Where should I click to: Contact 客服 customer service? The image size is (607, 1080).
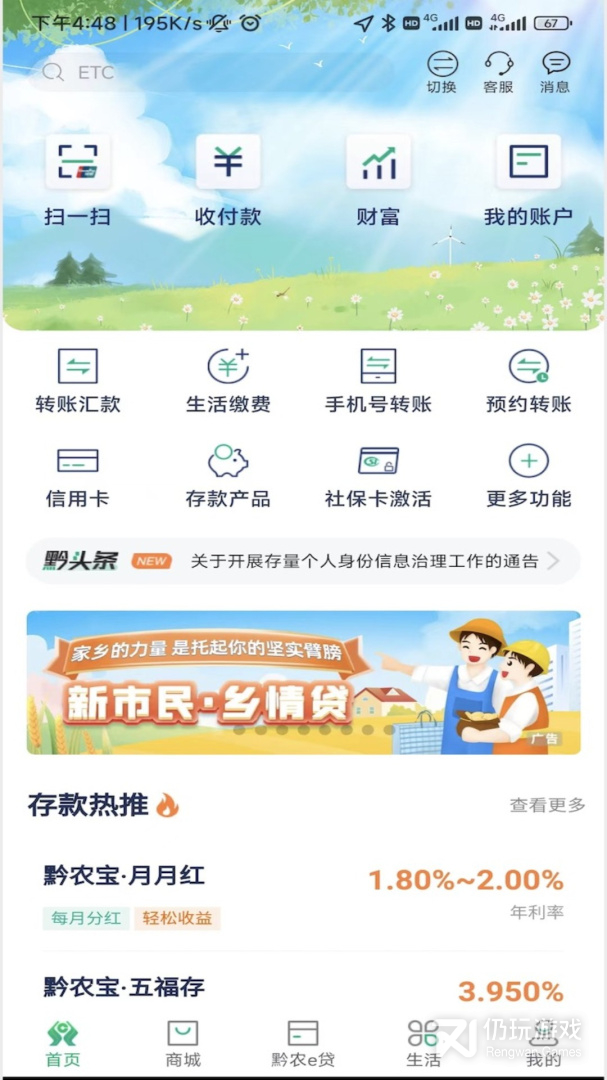click(498, 73)
